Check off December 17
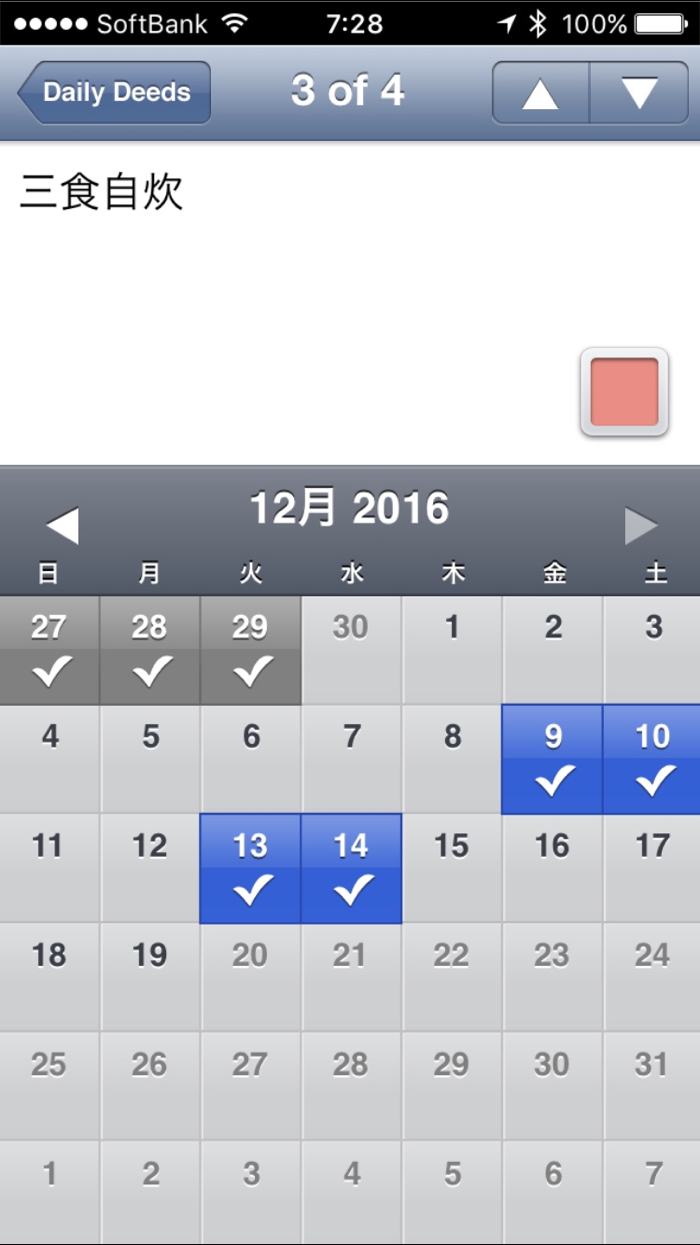The height and width of the screenshot is (1245, 700). tap(652, 868)
